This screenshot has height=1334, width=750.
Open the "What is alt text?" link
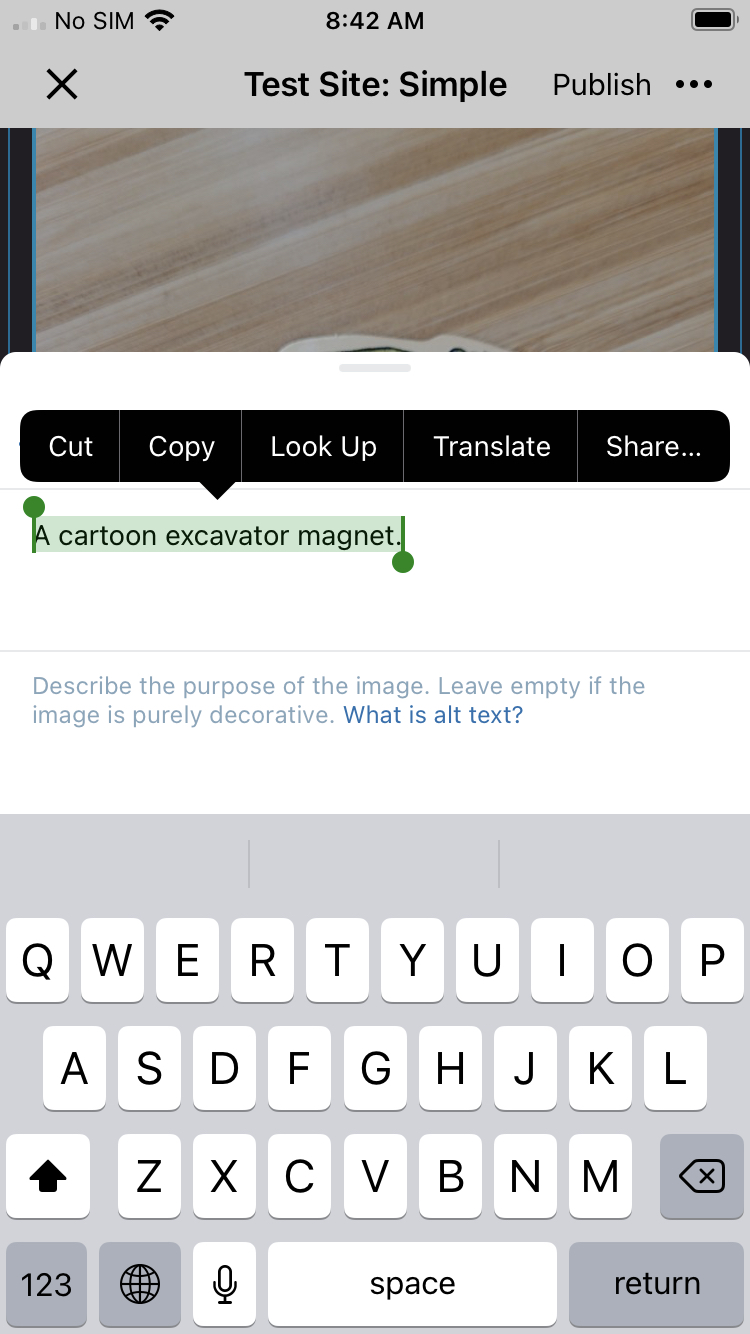pos(433,715)
